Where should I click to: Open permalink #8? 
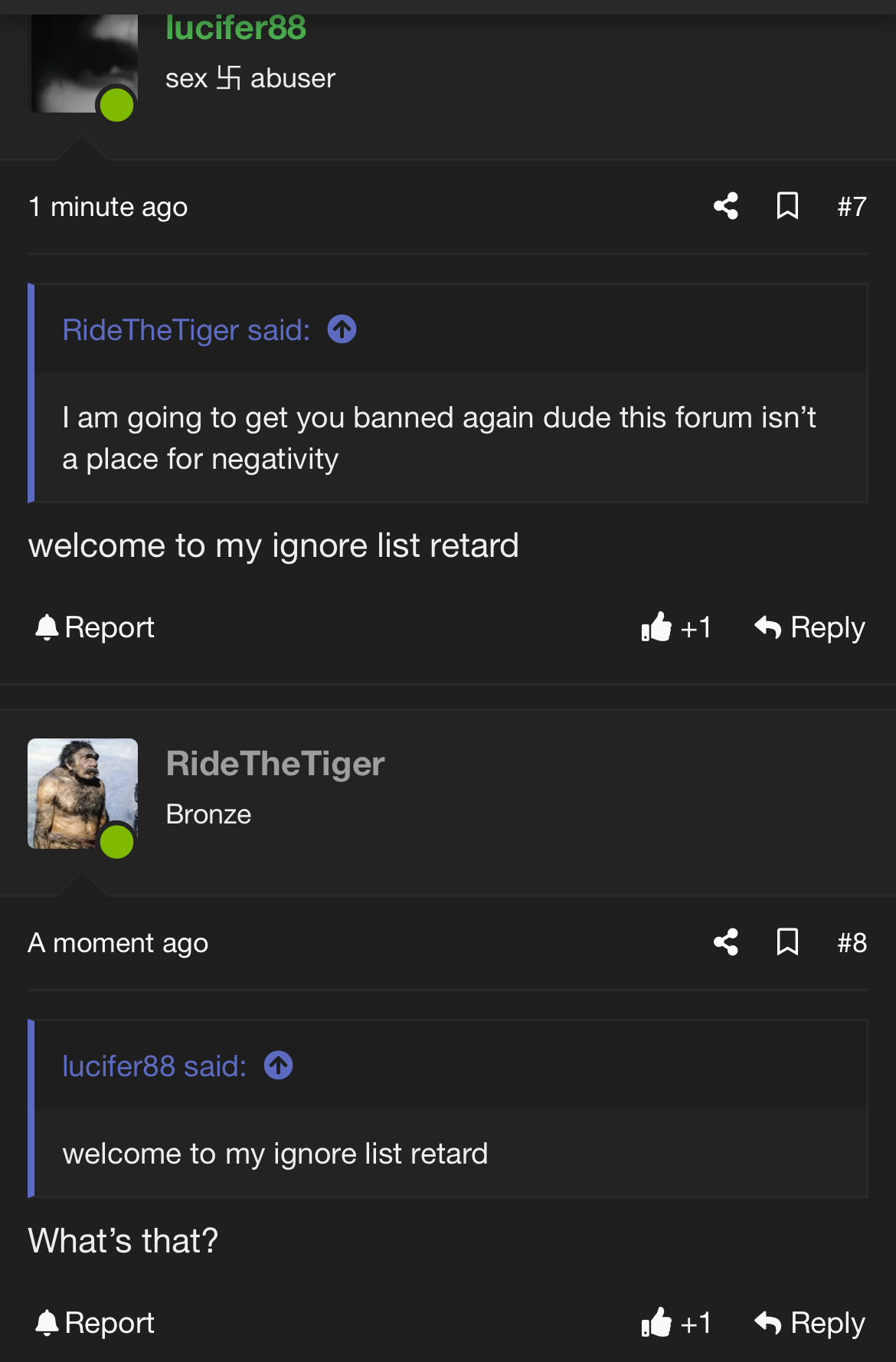pyautogui.click(x=852, y=942)
